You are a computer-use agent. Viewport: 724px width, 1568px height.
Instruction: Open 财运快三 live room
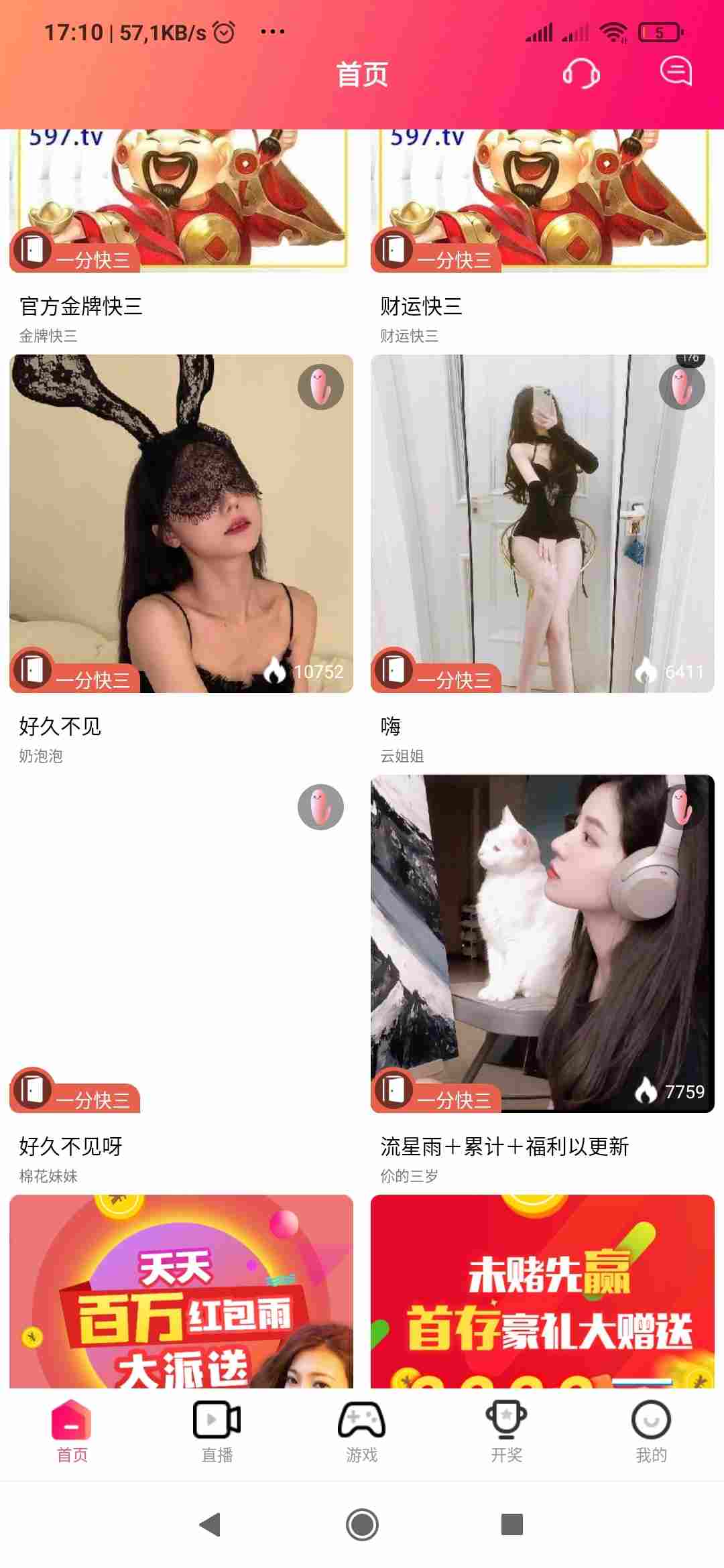coord(542,201)
